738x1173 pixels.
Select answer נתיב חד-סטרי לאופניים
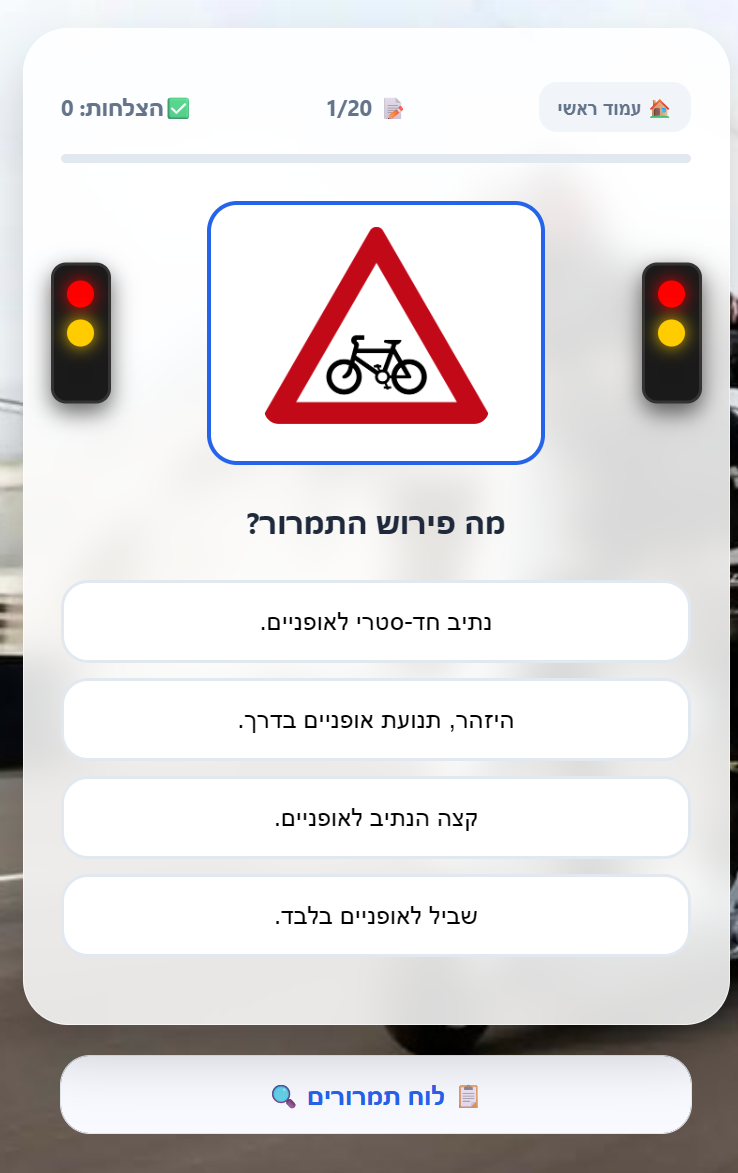pos(376,622)
